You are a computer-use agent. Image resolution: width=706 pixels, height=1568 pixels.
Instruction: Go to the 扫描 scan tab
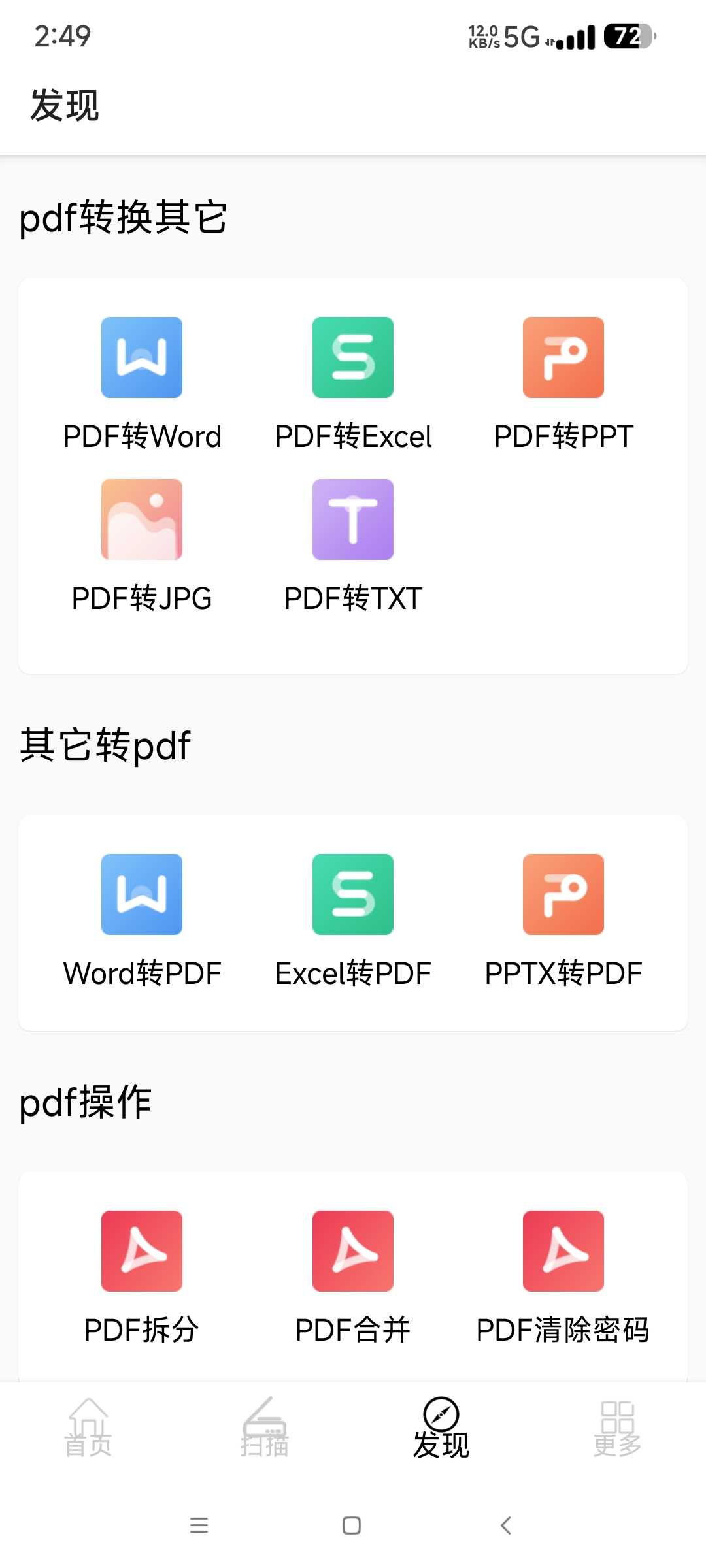[x=265, y=1428]
